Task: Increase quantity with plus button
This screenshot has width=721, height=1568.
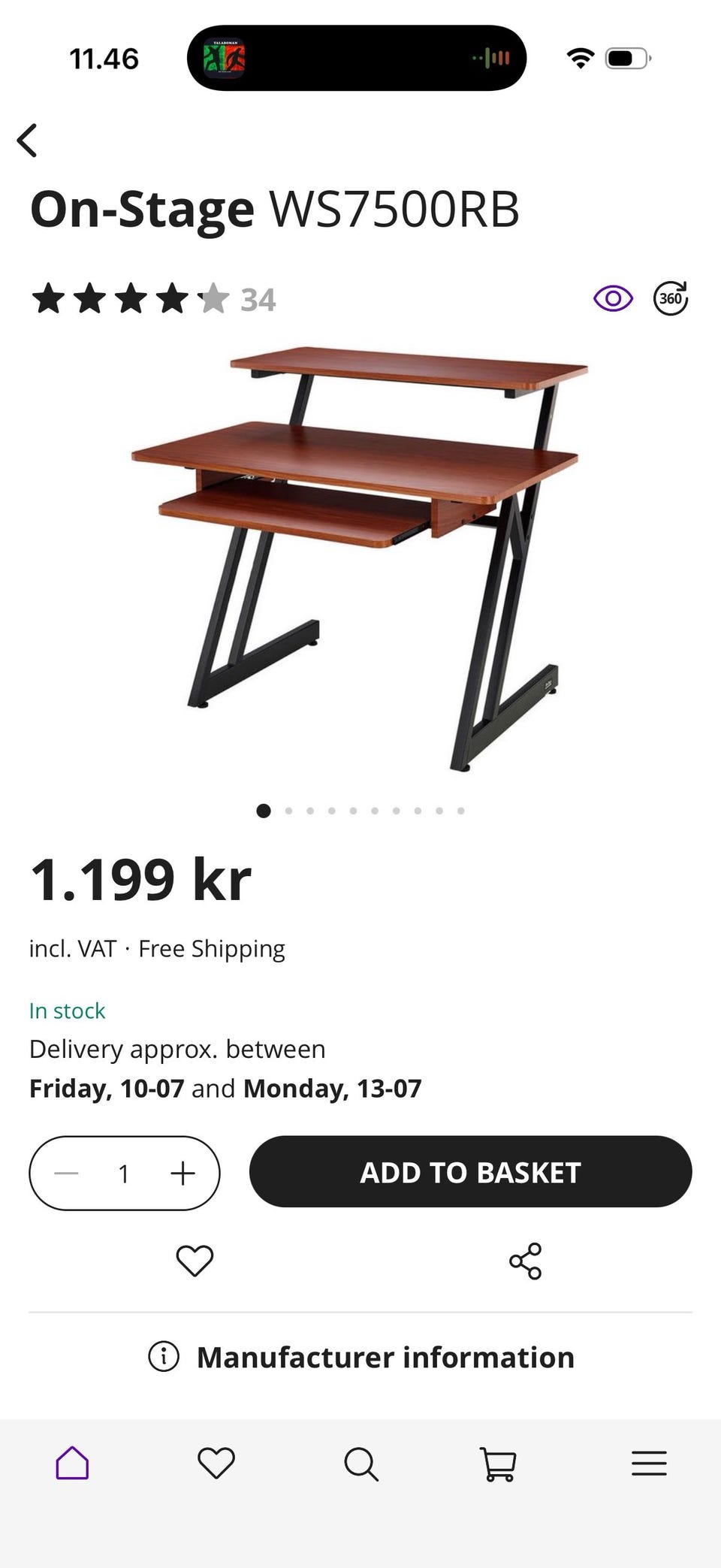Action: [183, 1173]
